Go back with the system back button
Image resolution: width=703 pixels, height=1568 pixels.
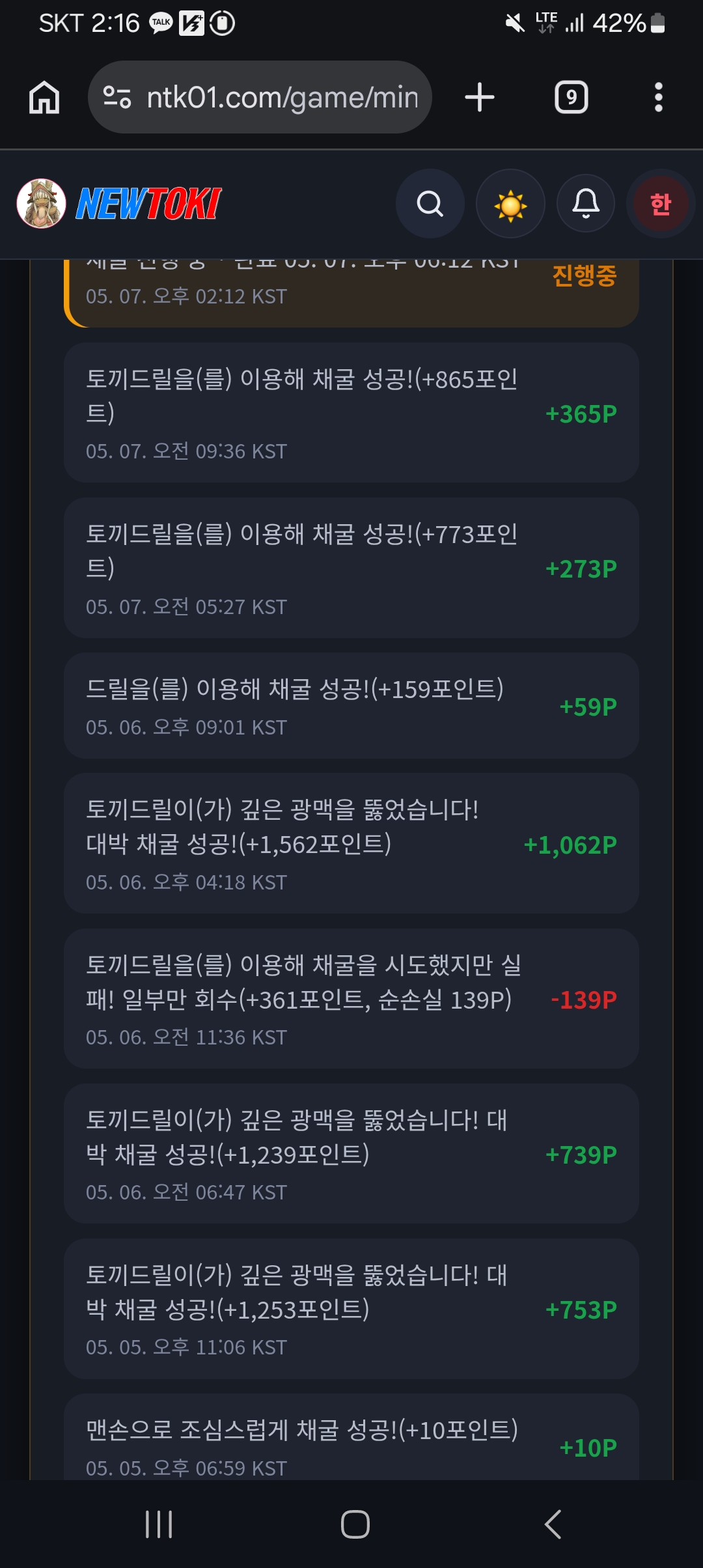tap(553, 1524)
